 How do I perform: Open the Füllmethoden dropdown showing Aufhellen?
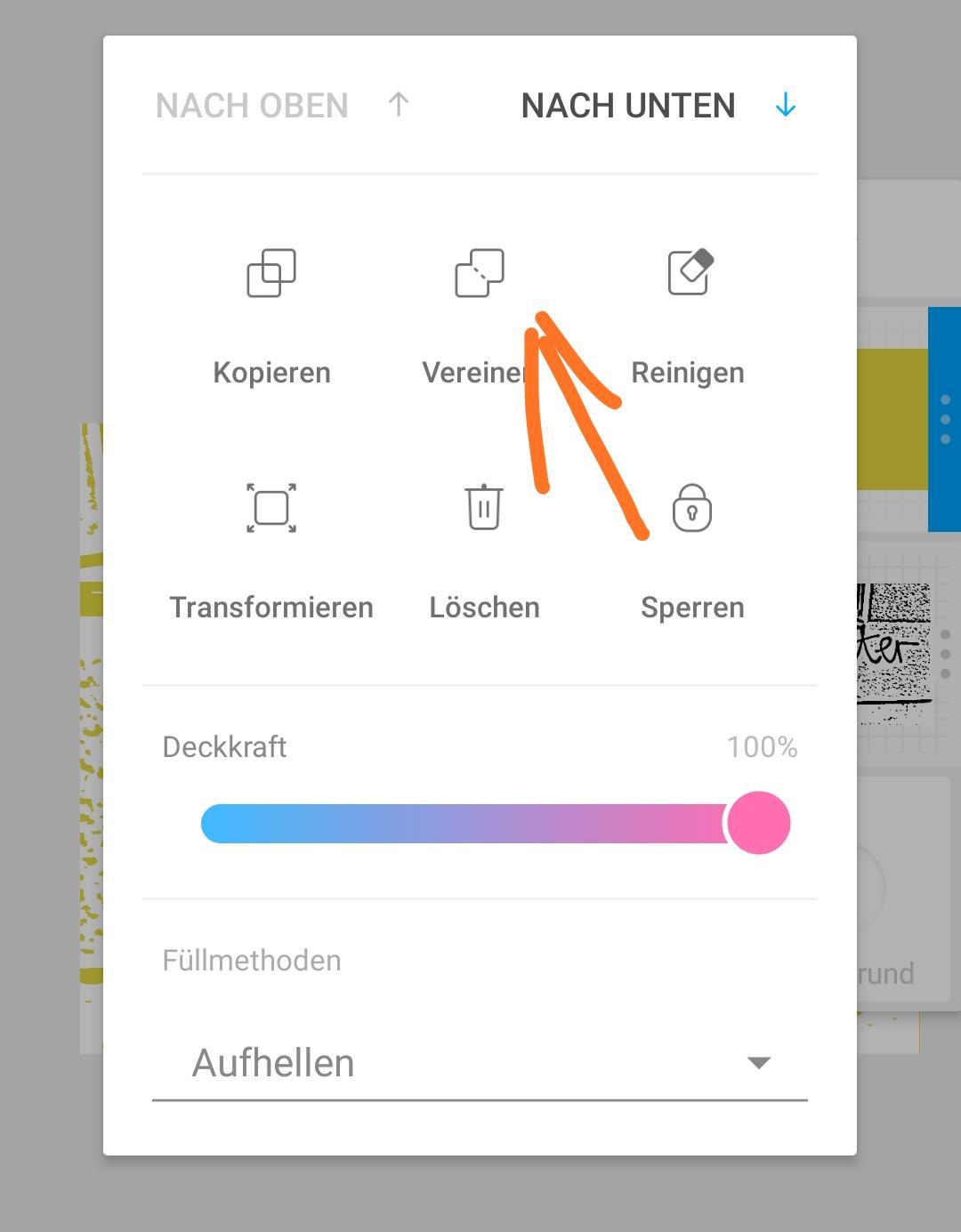(480, 1063)
